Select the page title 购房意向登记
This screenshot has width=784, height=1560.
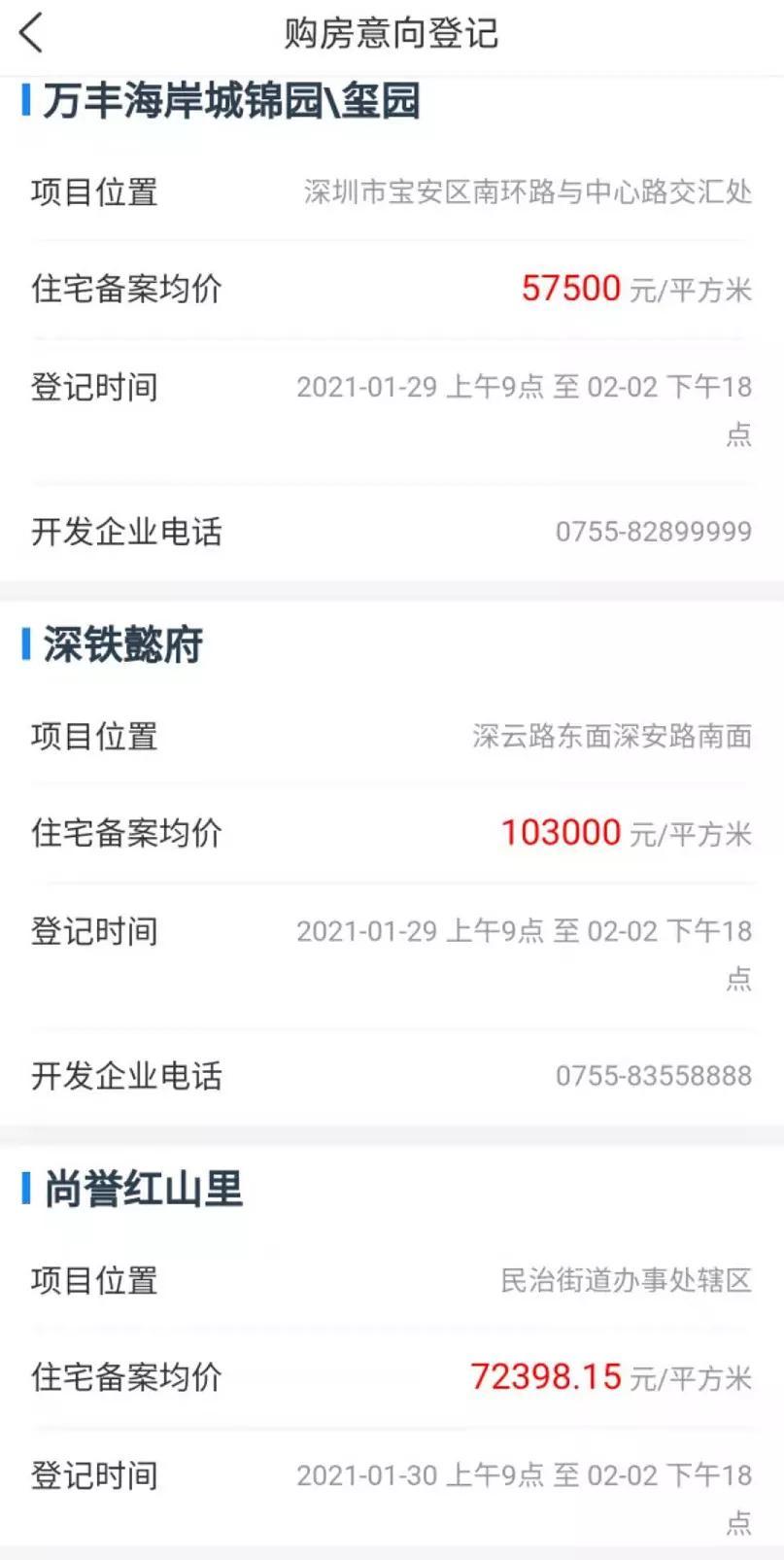point(392,32)
